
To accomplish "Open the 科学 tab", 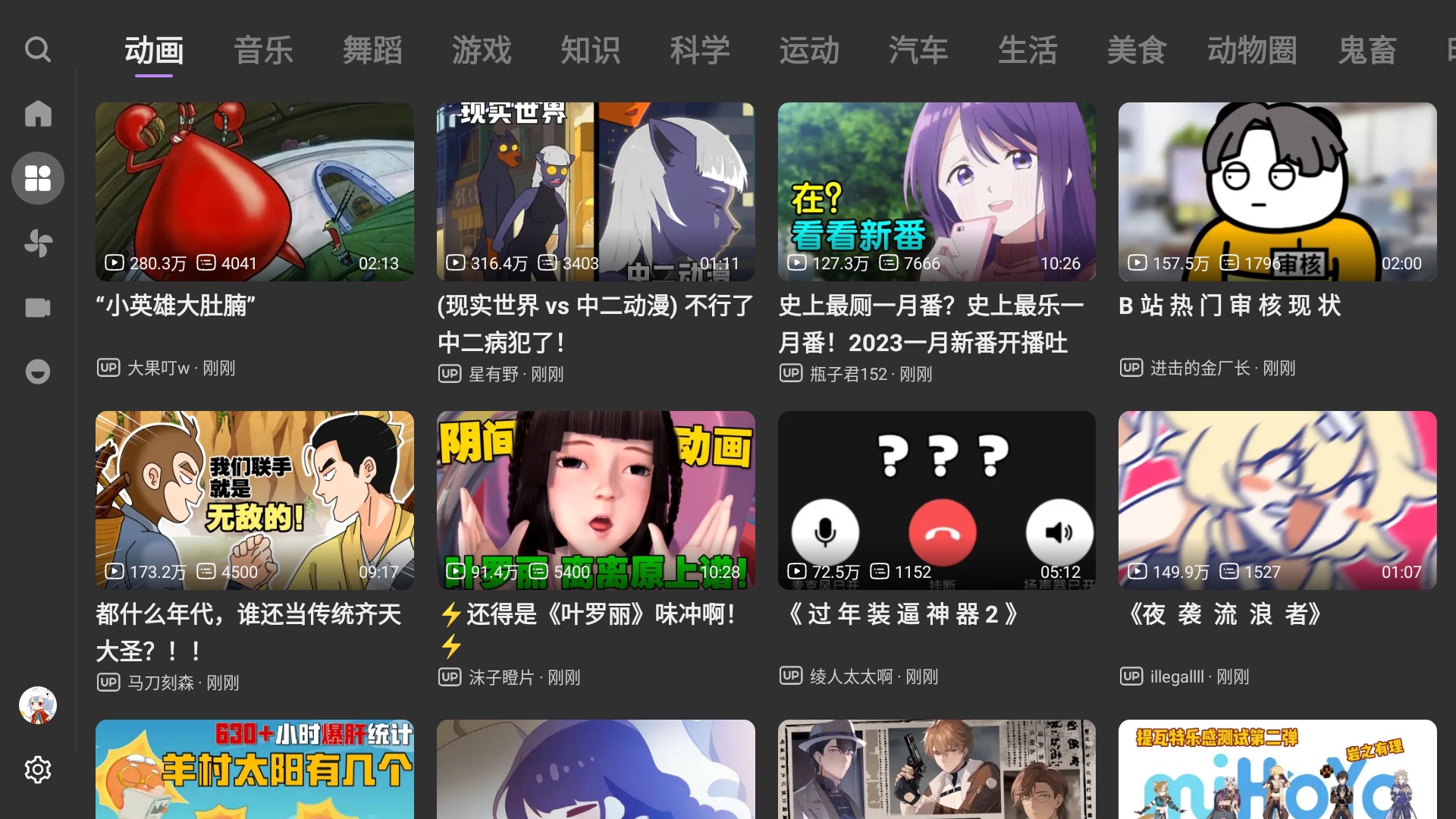I will point(700,50).
